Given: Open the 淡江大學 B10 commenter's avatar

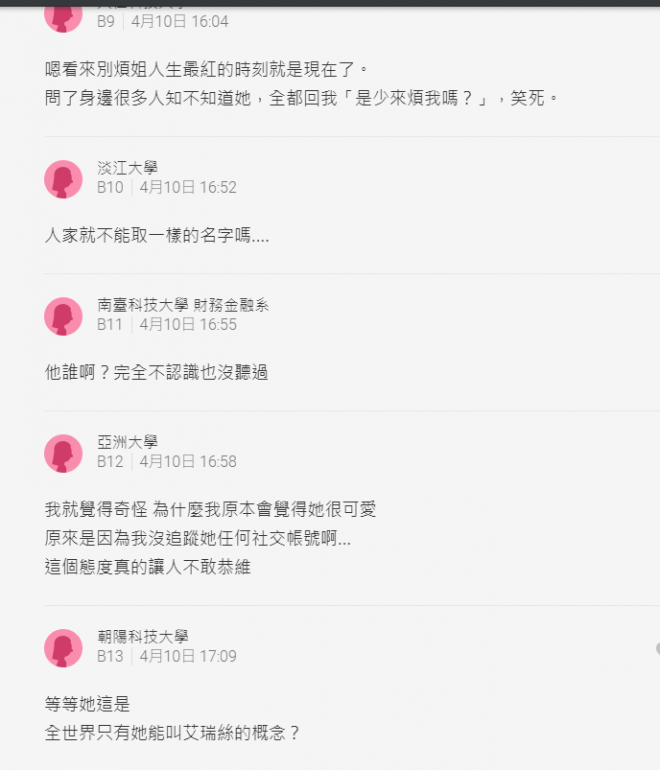Looking at the screenshot, I should [63, 179].
